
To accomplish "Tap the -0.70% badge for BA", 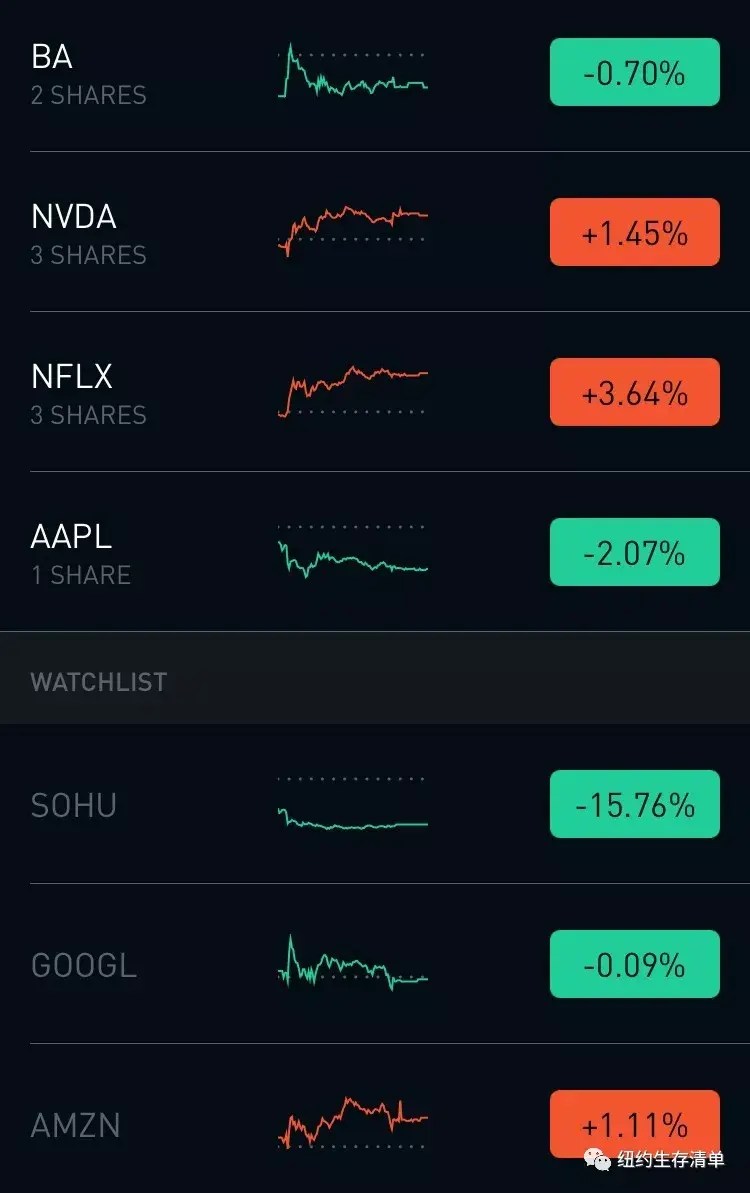I will pyautogui.click(x=634, y=72).
